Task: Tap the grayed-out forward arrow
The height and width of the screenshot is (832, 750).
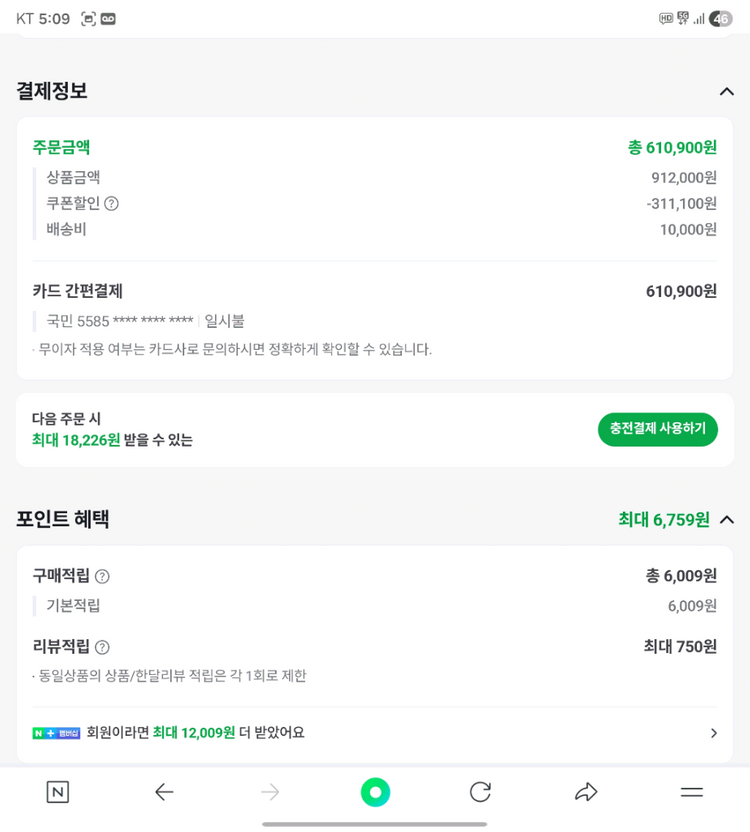Action: pos(270,791)
